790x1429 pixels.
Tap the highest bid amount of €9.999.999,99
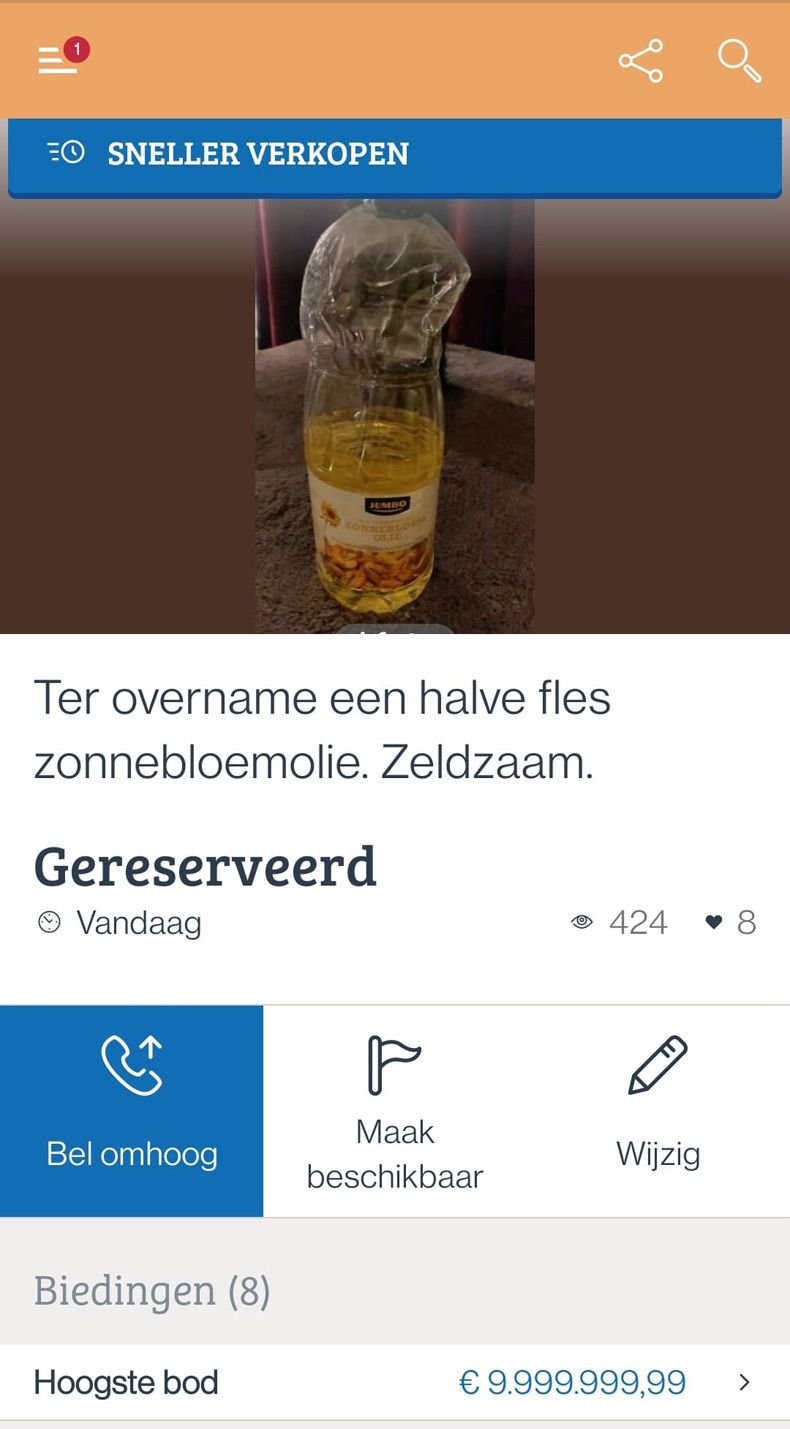571,1382
